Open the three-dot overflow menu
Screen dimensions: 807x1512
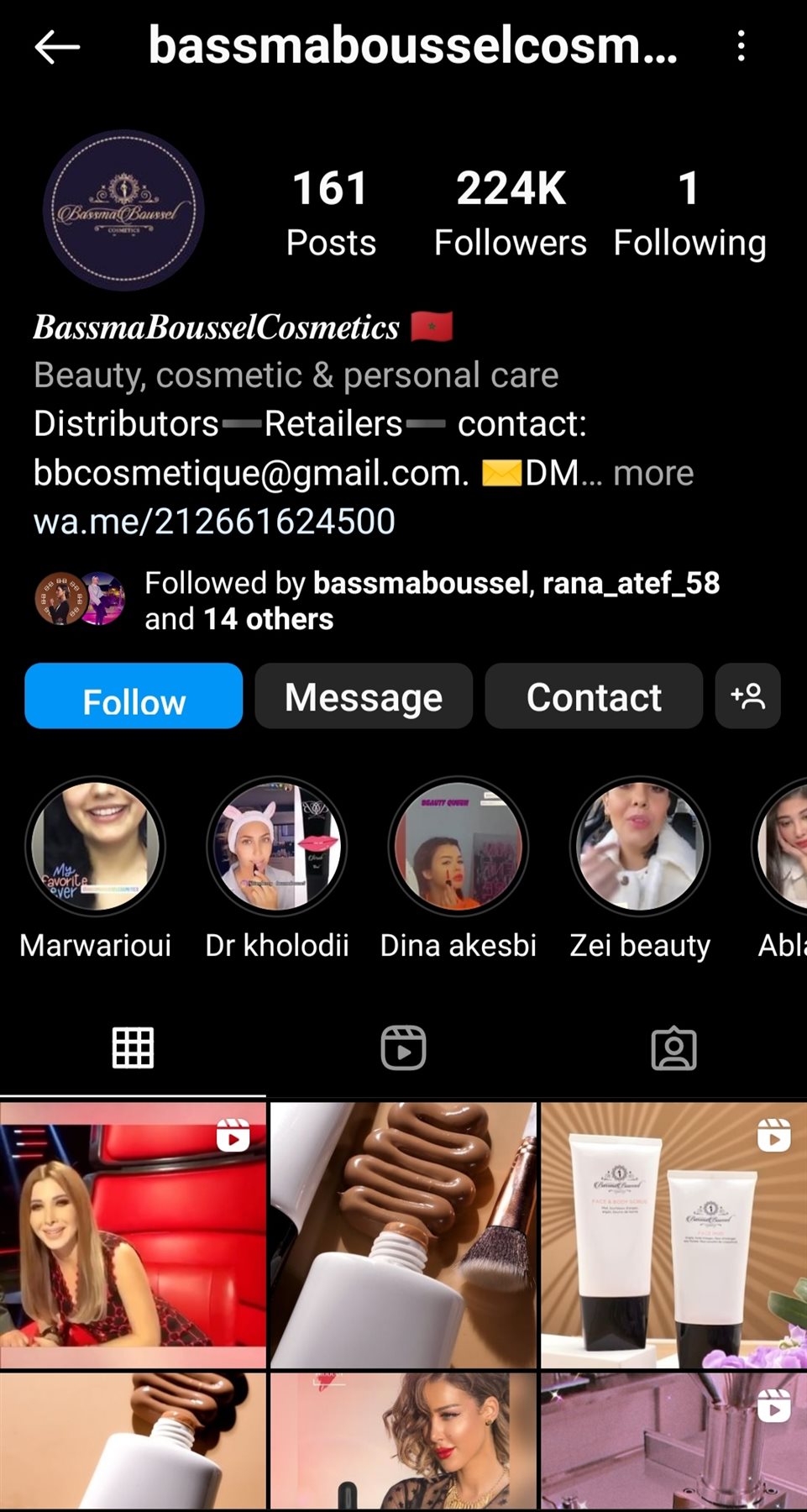click(741, 46)
